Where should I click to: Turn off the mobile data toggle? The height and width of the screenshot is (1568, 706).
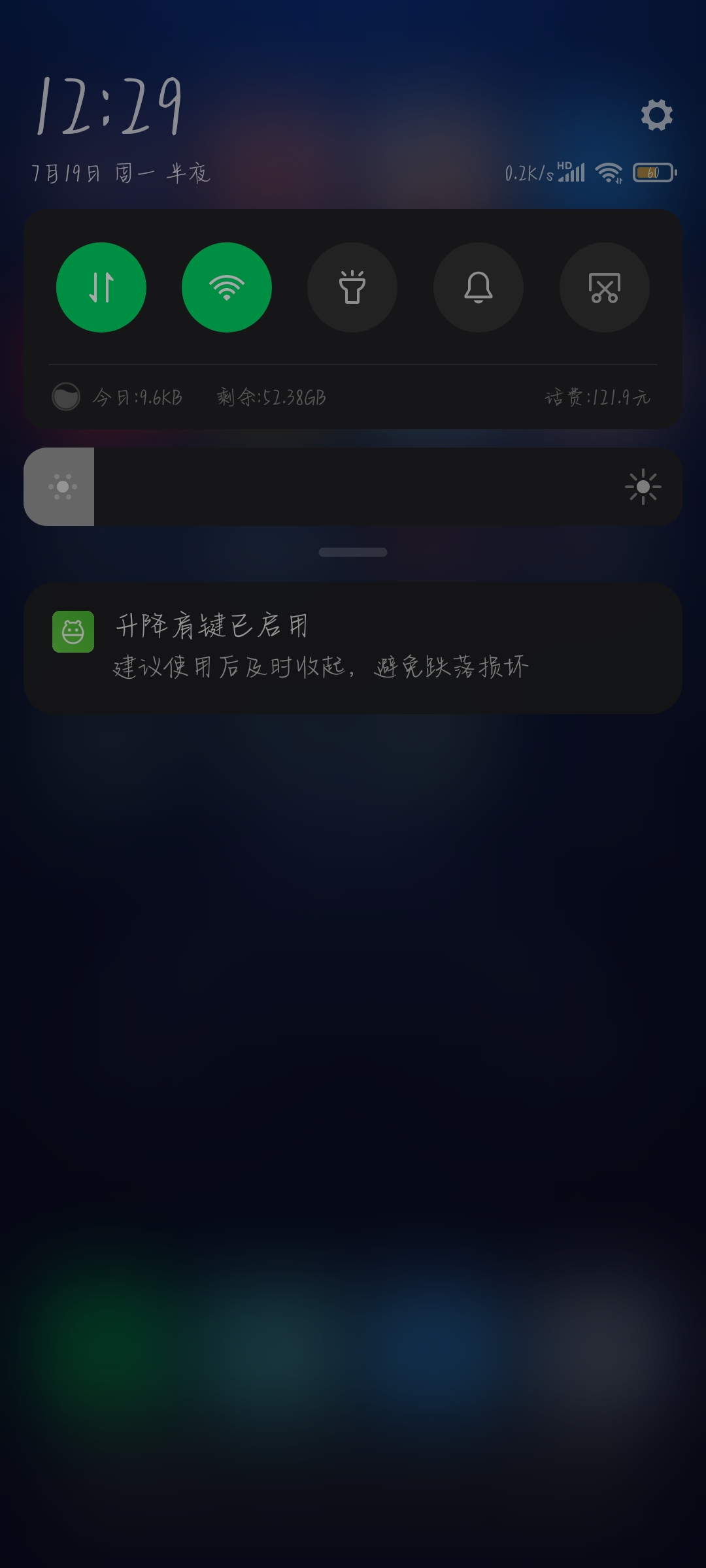coord(101,287)
